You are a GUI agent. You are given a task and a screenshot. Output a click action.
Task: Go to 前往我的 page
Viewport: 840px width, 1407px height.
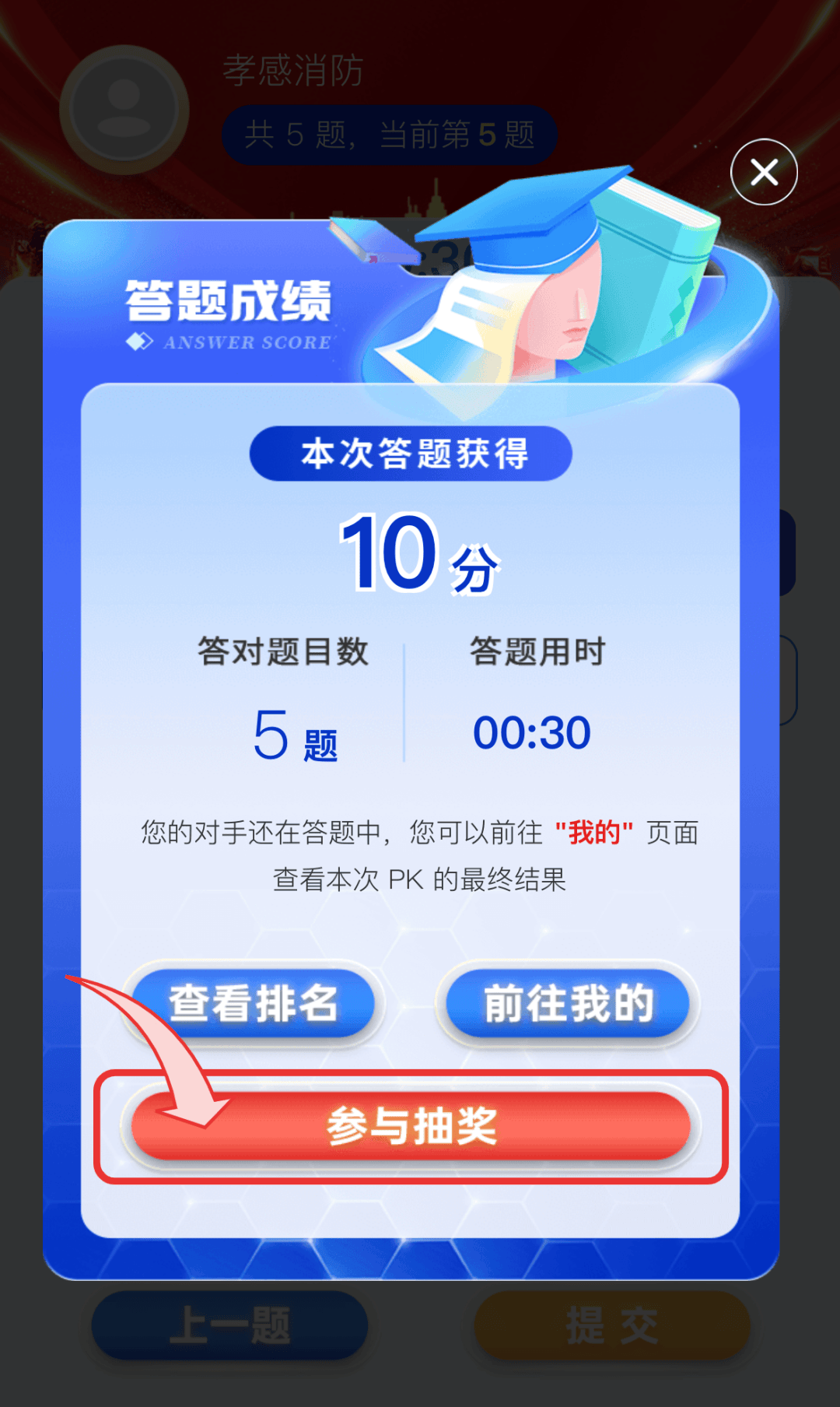click(568, 1003)
